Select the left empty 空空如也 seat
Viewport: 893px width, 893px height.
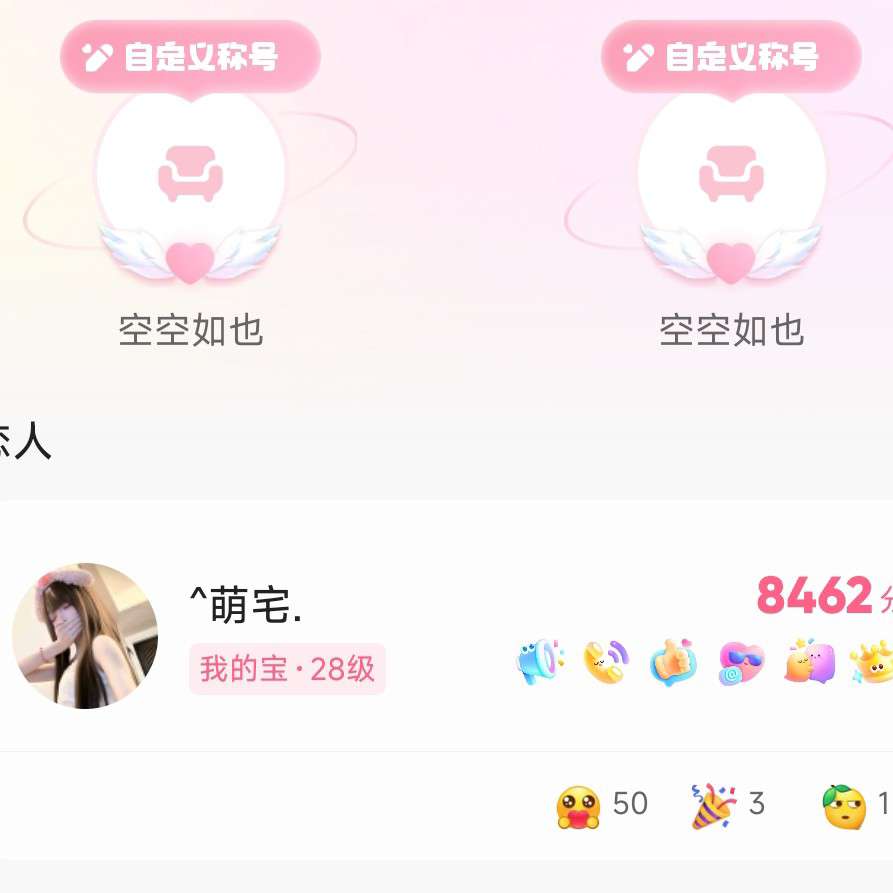click(x=190, y=175)
